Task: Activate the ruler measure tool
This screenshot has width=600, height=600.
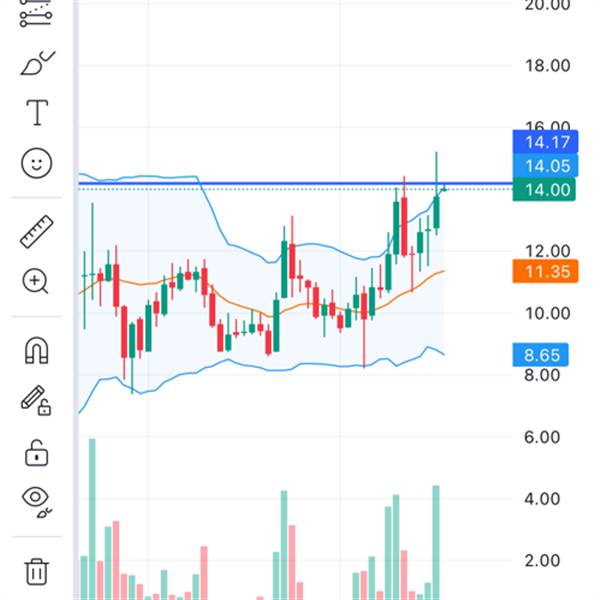Action: click(x=36, y=232)
